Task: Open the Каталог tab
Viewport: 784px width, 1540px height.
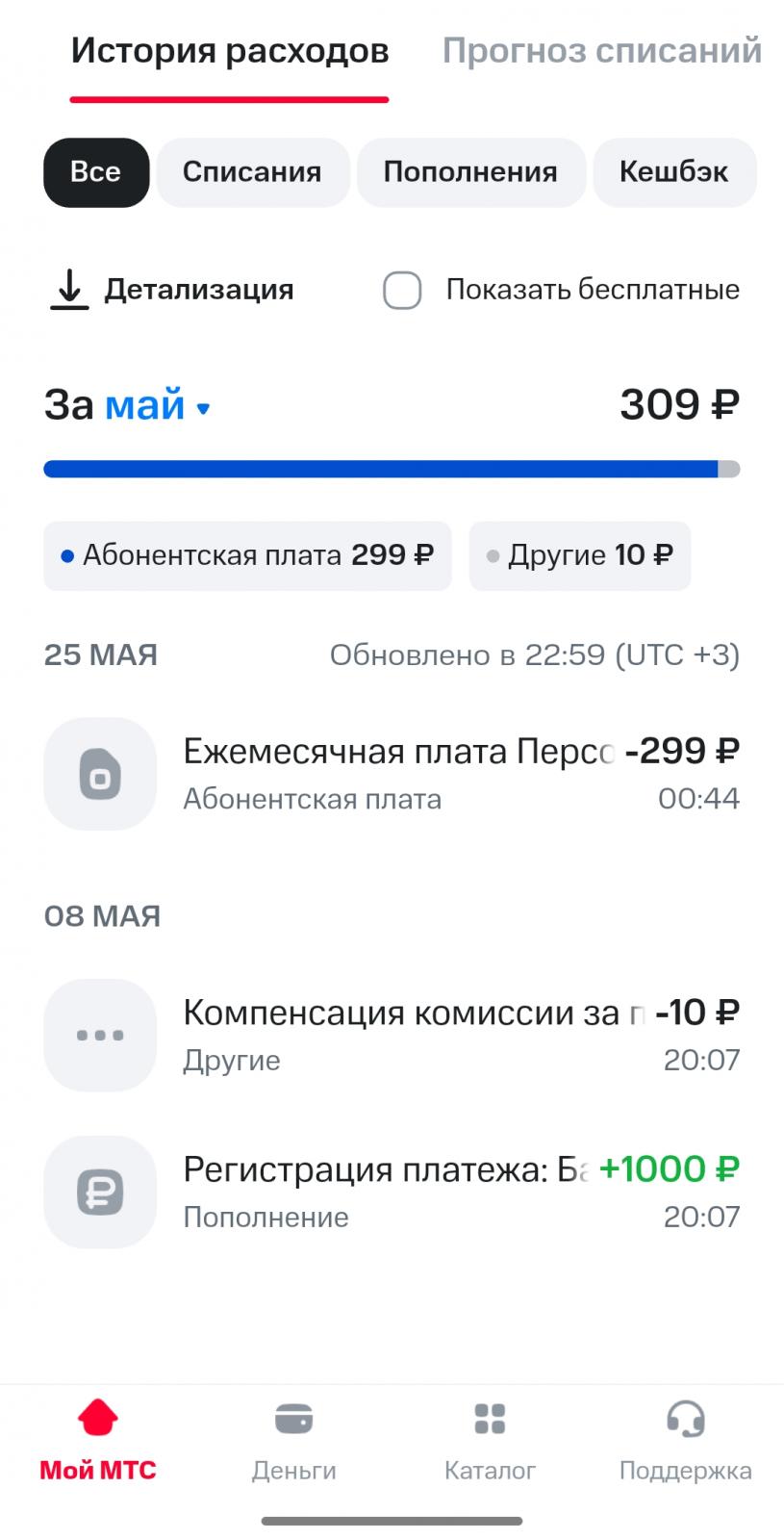Action: pyautogui.click(x=490, y=1441)
